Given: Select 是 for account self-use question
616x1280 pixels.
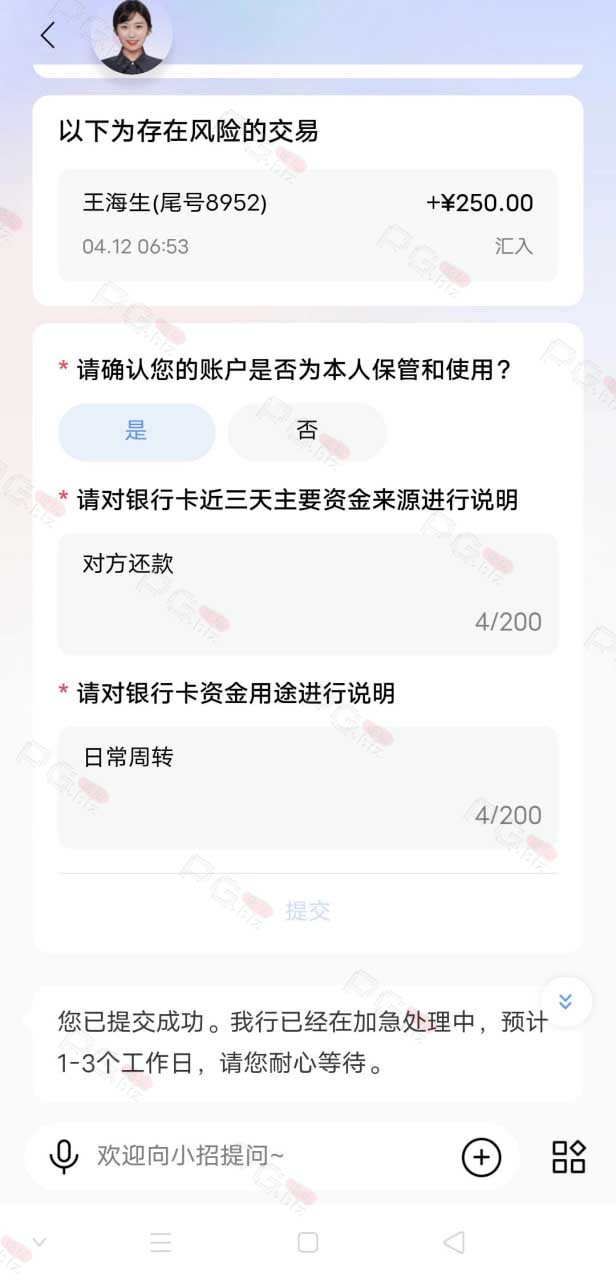Looking at the screenshot, I should (x=136, y=431).
